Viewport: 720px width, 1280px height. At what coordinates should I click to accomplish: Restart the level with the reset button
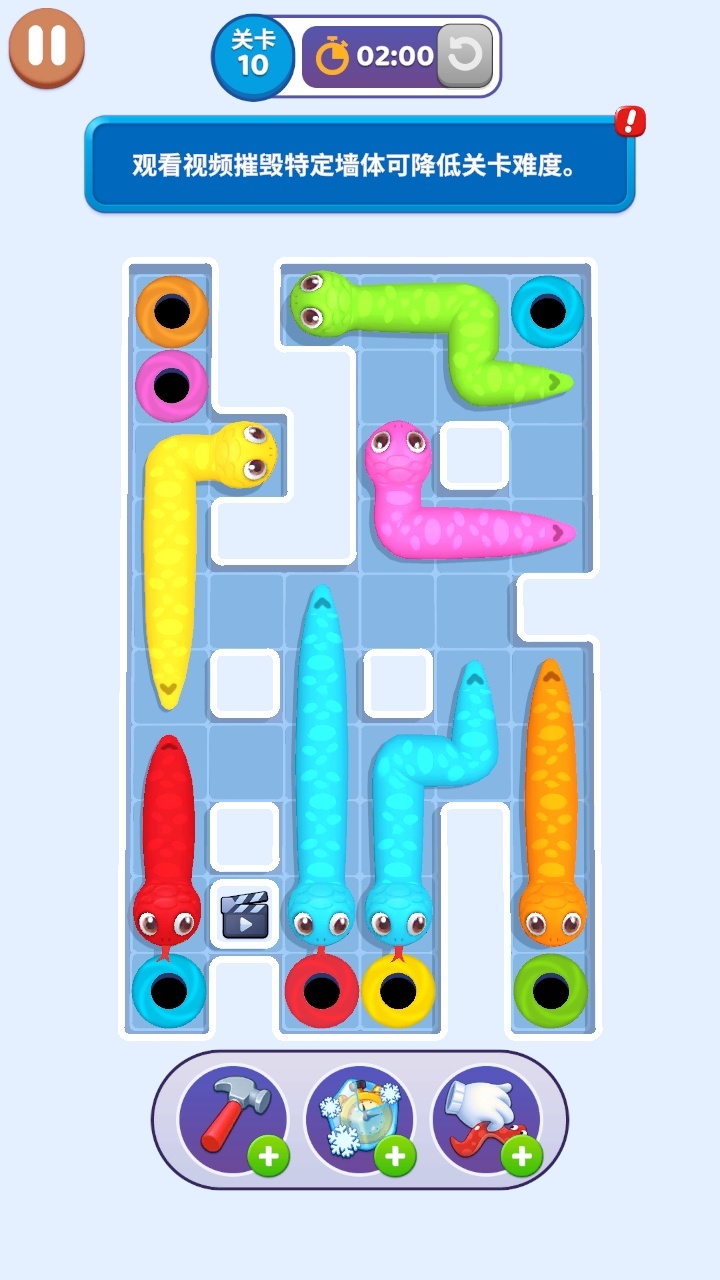coord(465,56)
